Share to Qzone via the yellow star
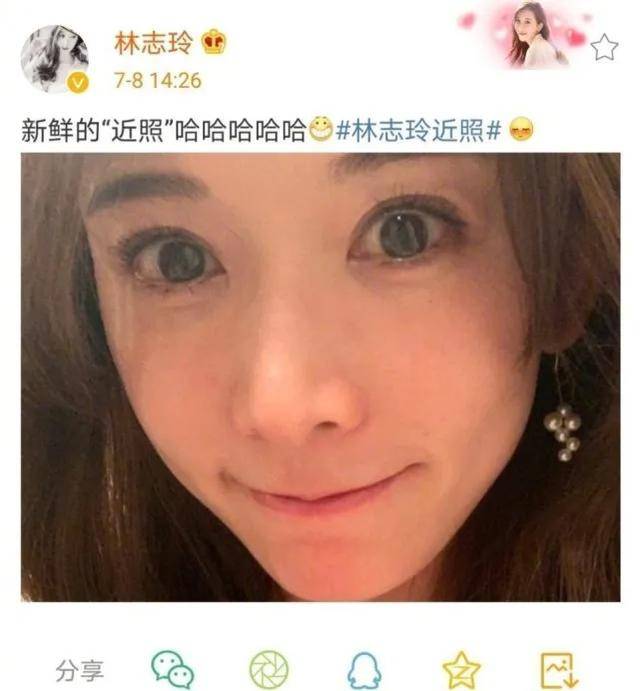 (461, 668)
